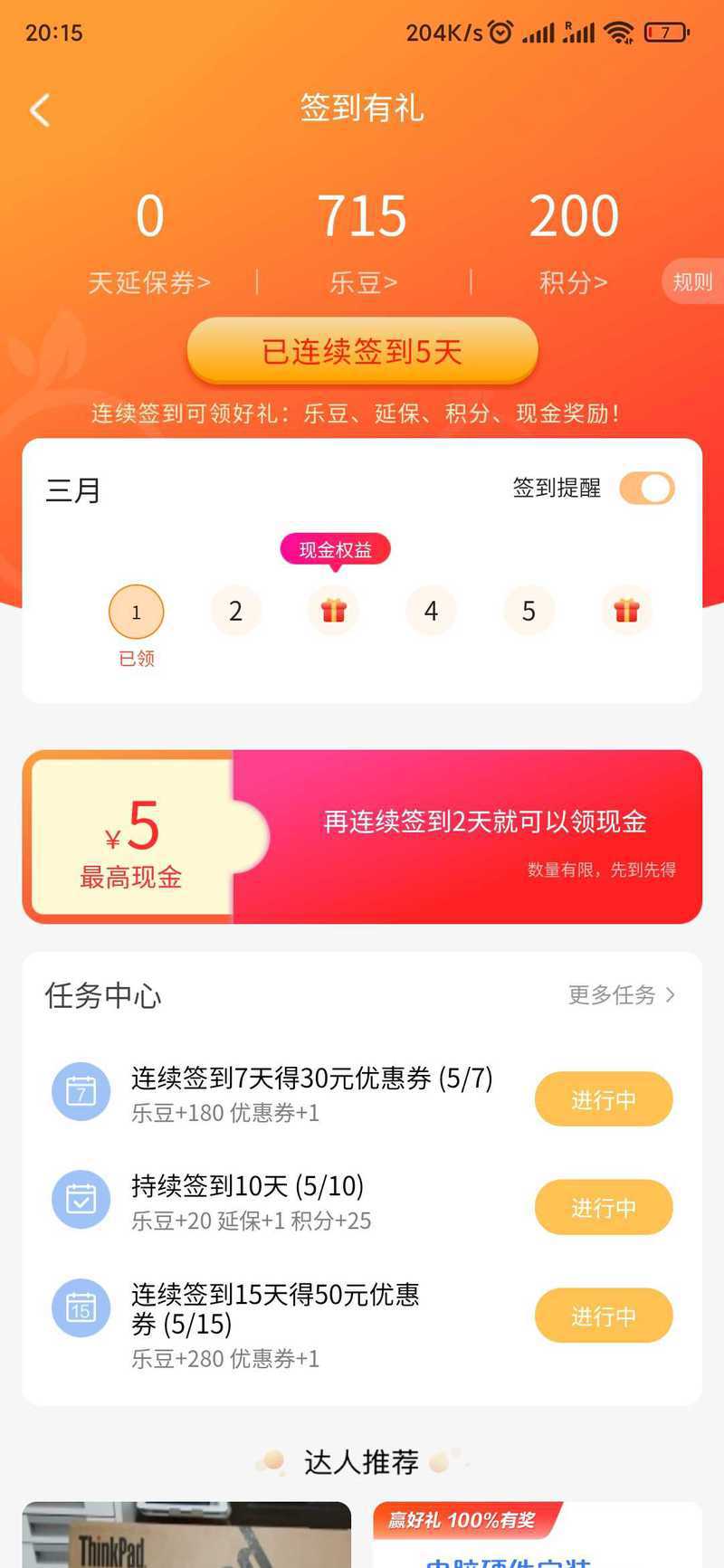Tap 进行中 for the 15-day 50元 coupon task
Screen dimensions: 724x1568
[x=604, y=1316]
